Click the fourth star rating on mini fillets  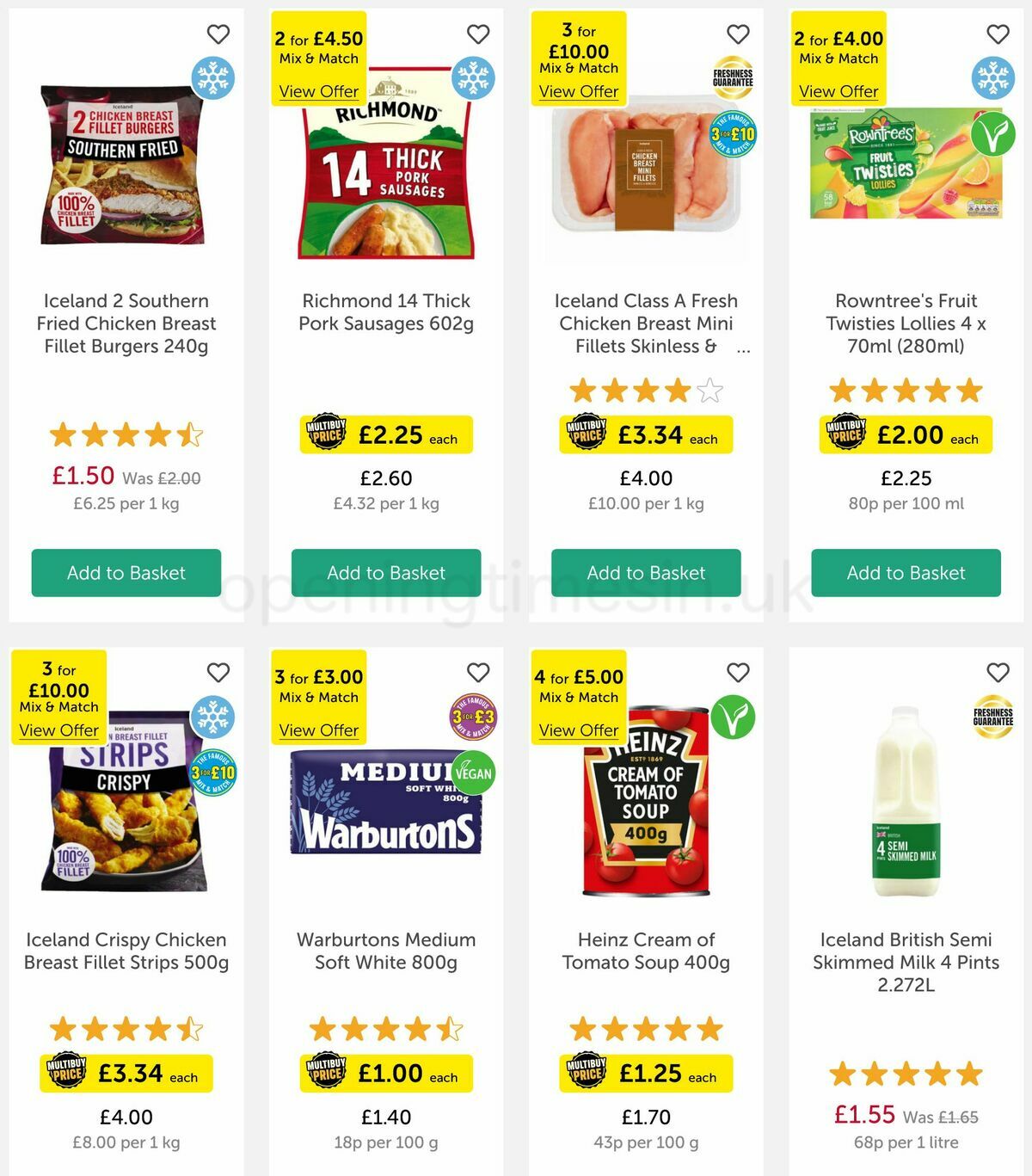point(678,389)
